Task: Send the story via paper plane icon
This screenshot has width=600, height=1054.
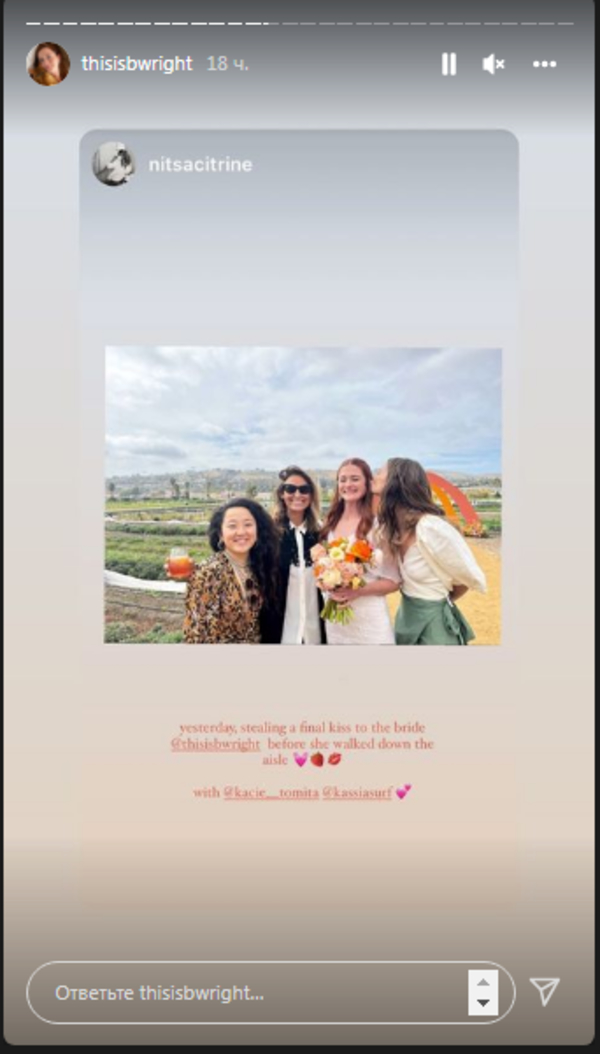Action: point(544,991)
